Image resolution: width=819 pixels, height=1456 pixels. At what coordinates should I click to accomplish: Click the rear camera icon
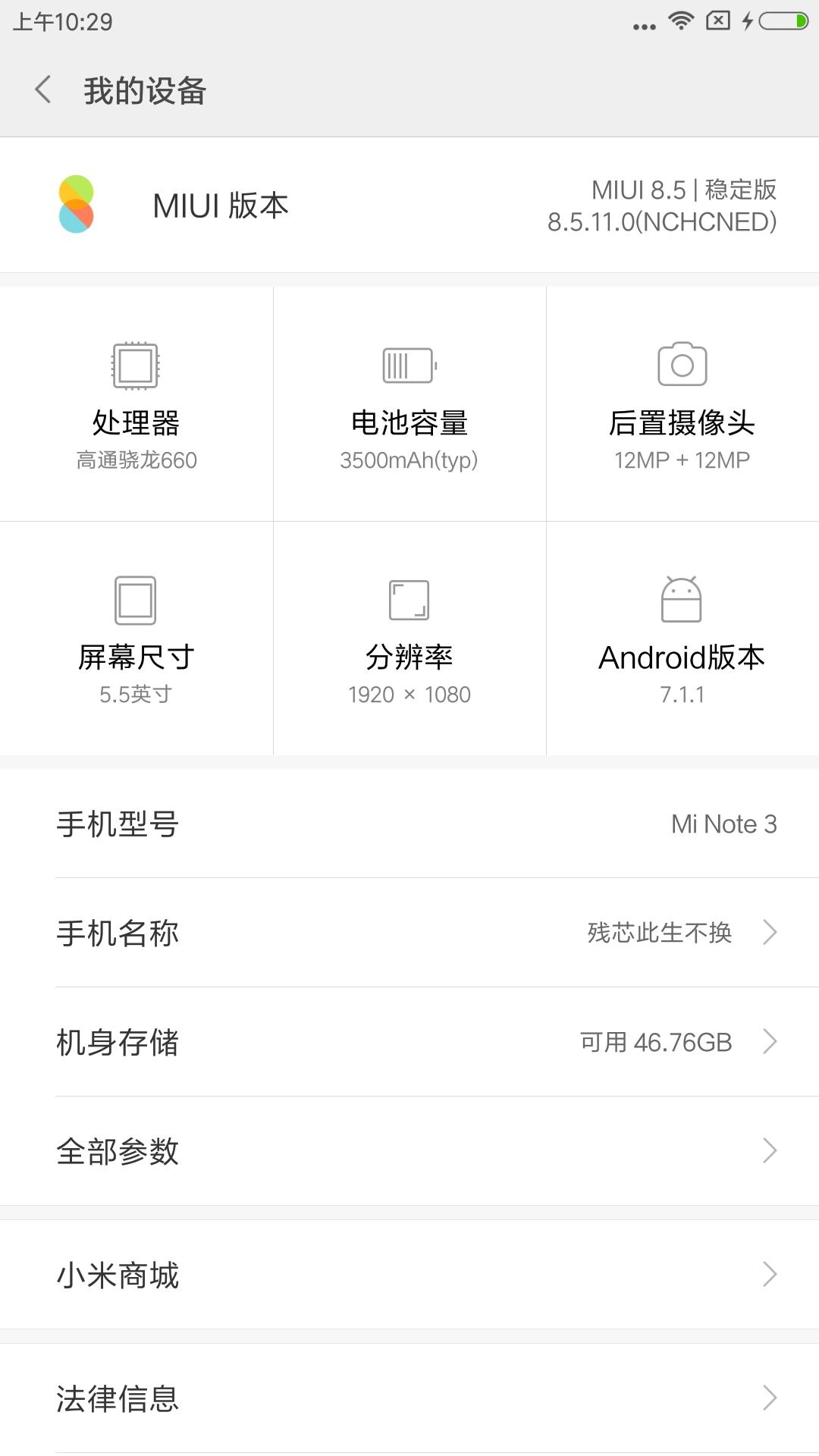(681, 366)
